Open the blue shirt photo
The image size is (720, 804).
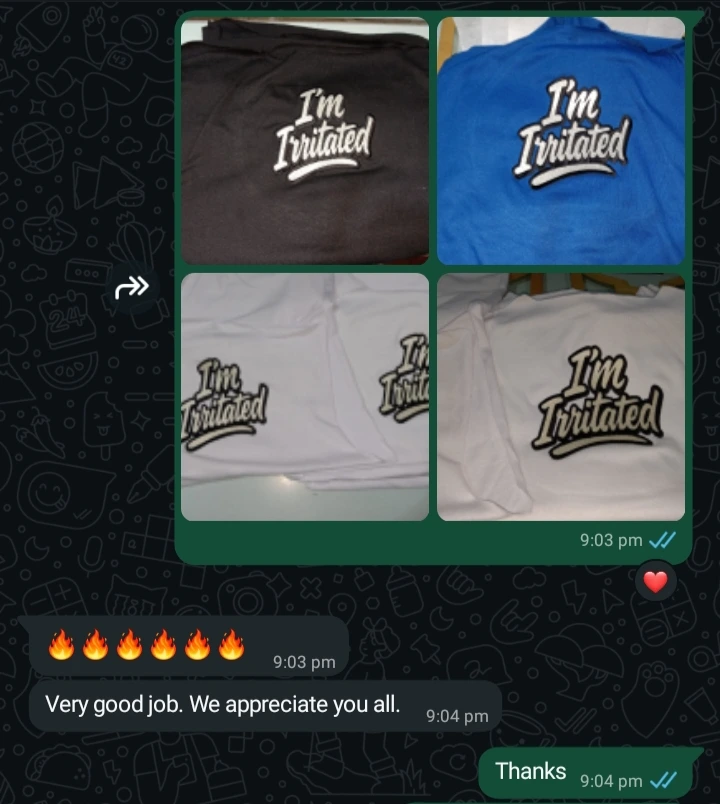(x=561, y=141)
